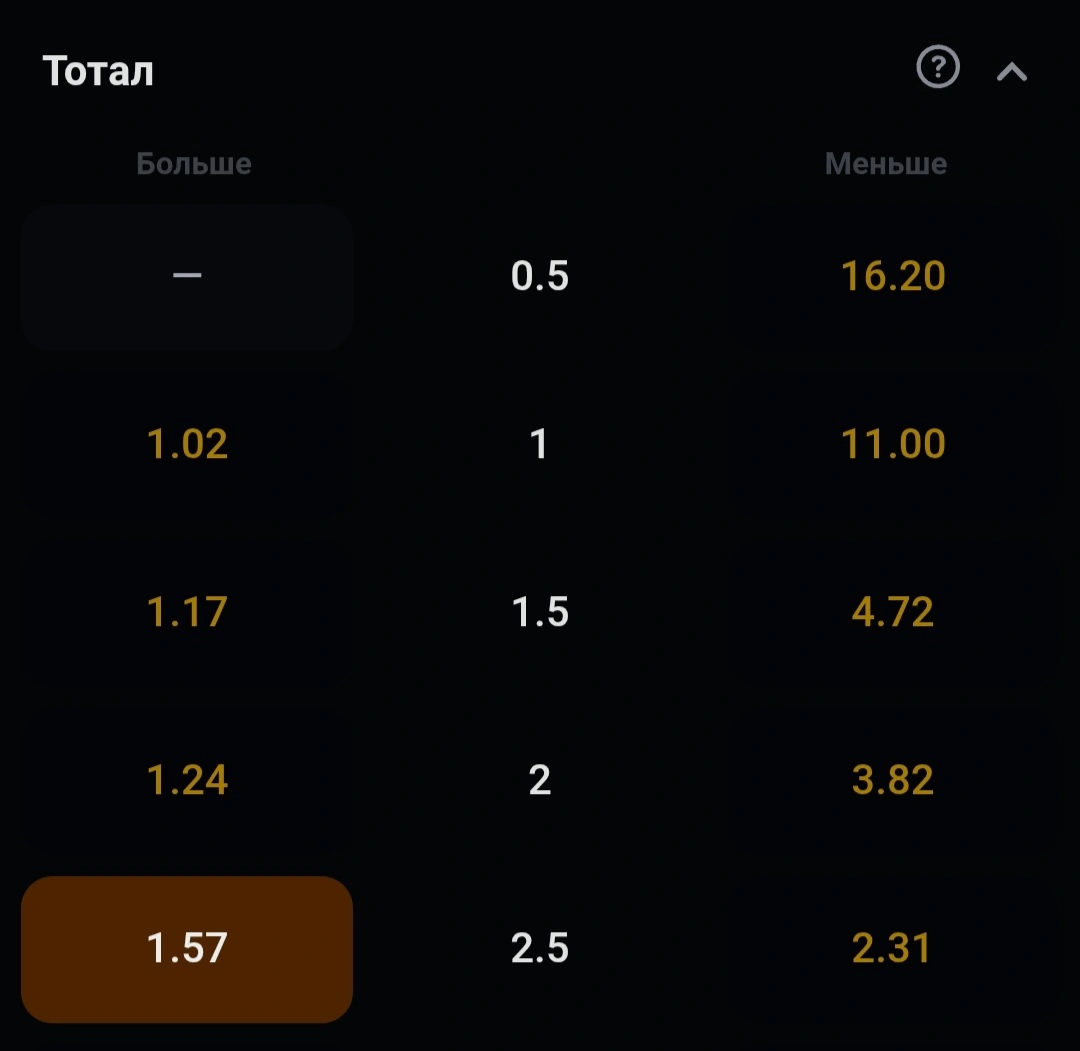Pick the 3.82 odds for Меньше 2
1080x1051 pixels.
pyautogui.click(x=893, y=780)
